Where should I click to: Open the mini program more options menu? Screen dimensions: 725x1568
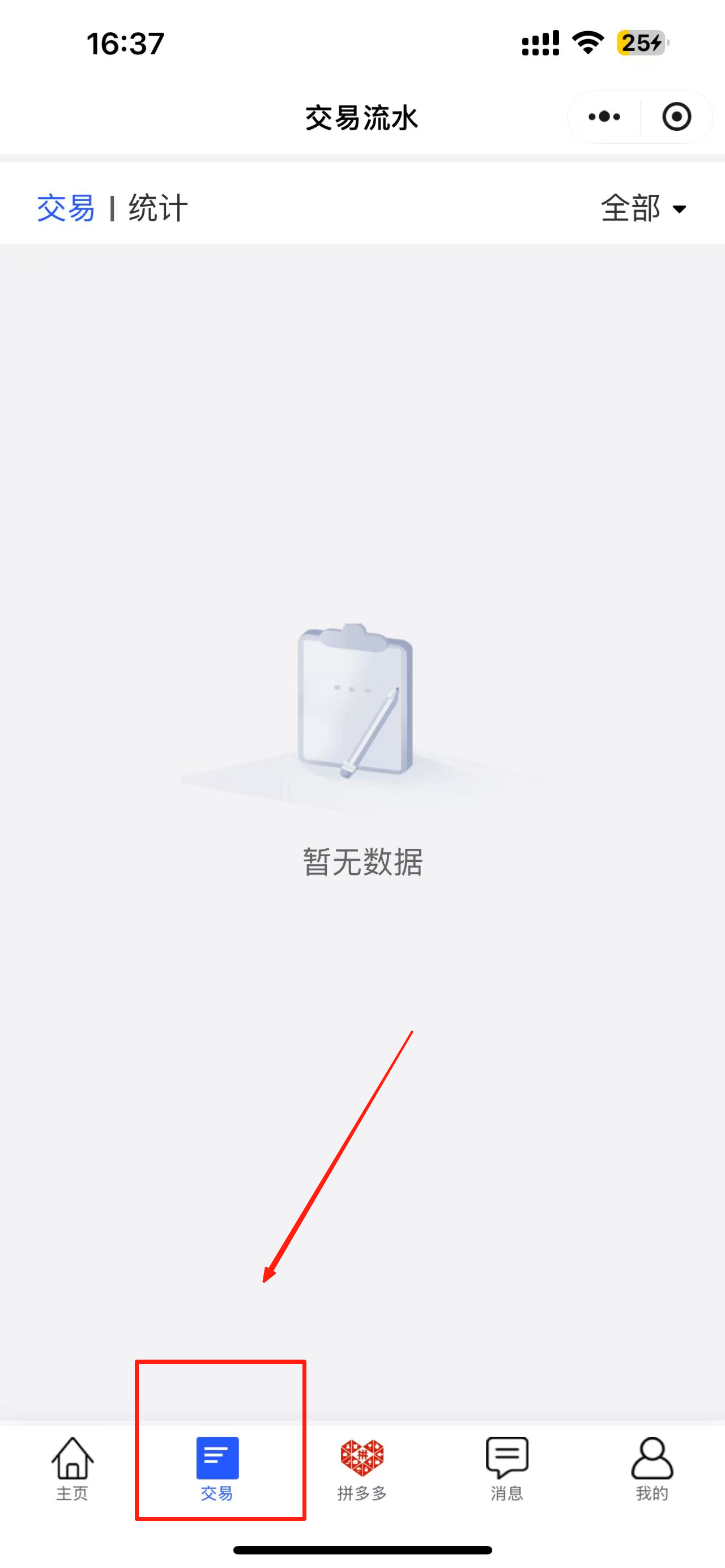click(x=604, y=116)
